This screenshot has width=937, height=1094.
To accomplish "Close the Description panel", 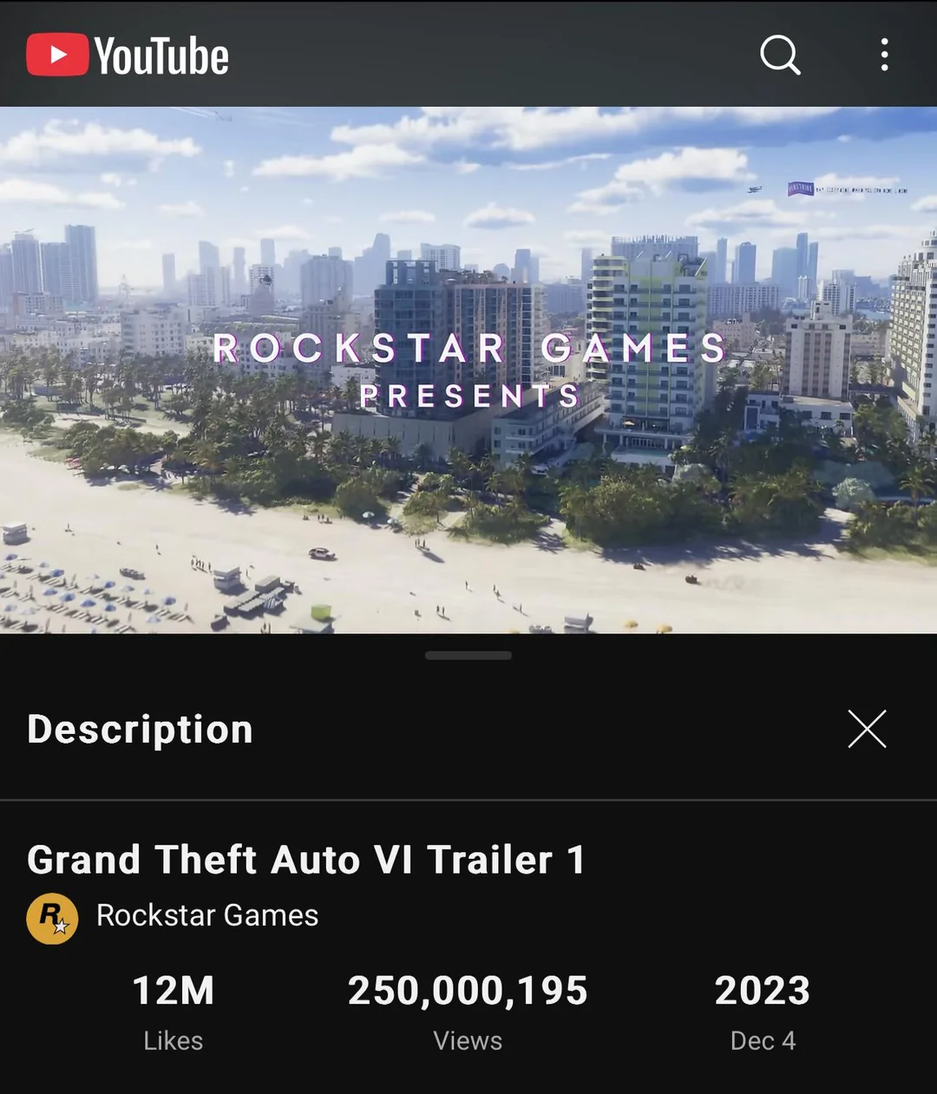I will click(866, 729).
